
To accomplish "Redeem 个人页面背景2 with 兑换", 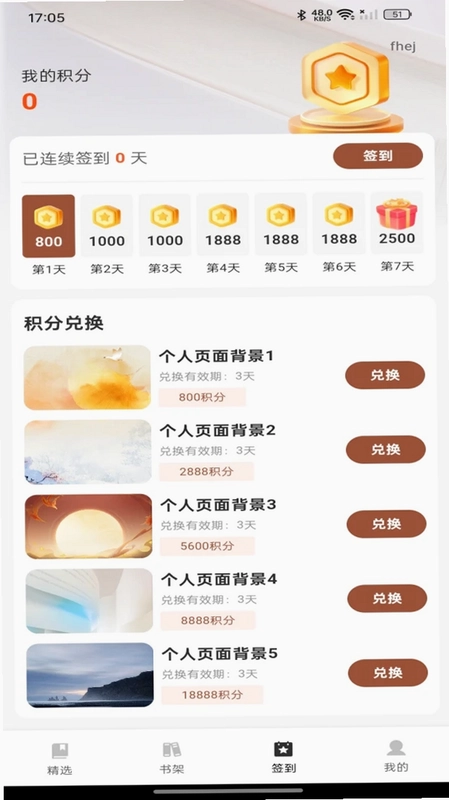I will (x=386, y=449).
